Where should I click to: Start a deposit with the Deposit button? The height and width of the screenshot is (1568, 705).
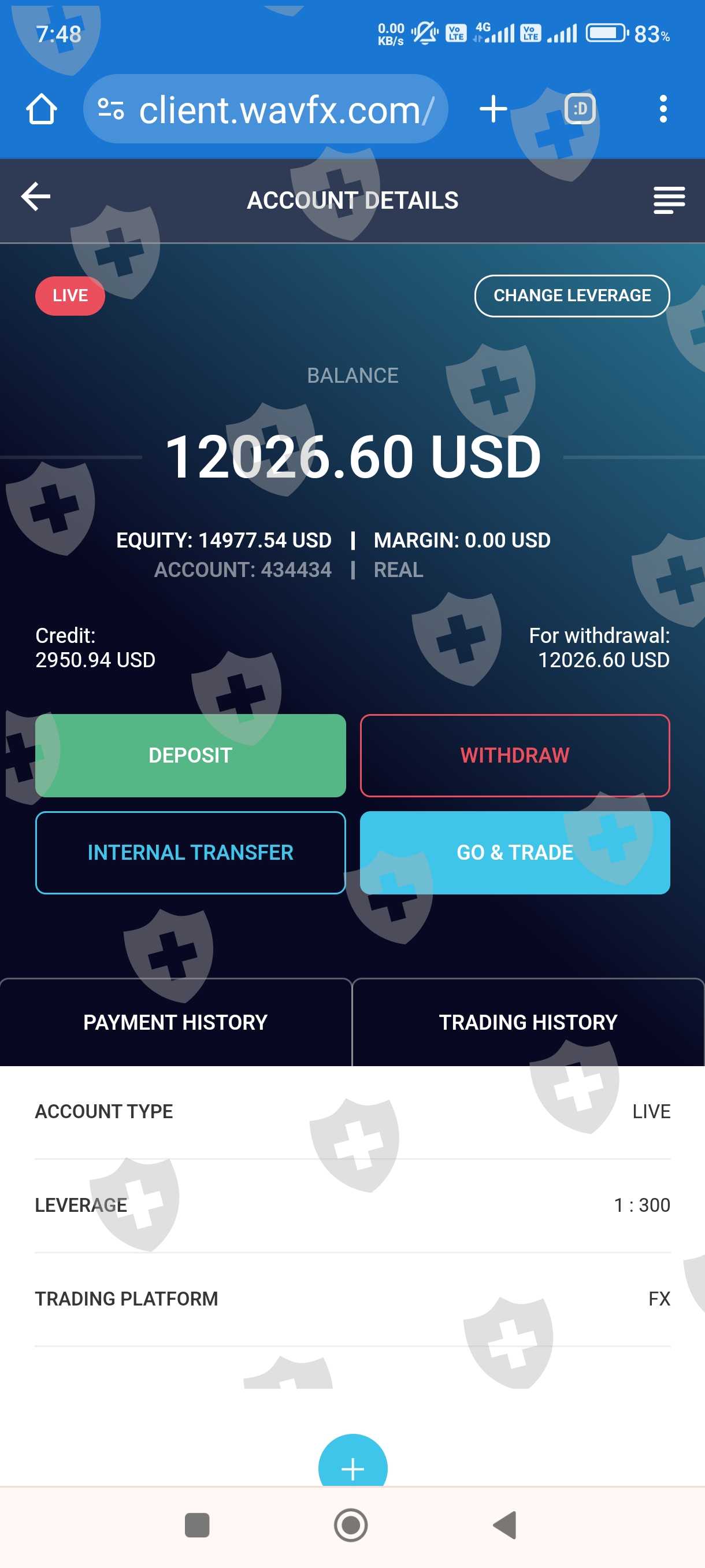click(190, 756)
